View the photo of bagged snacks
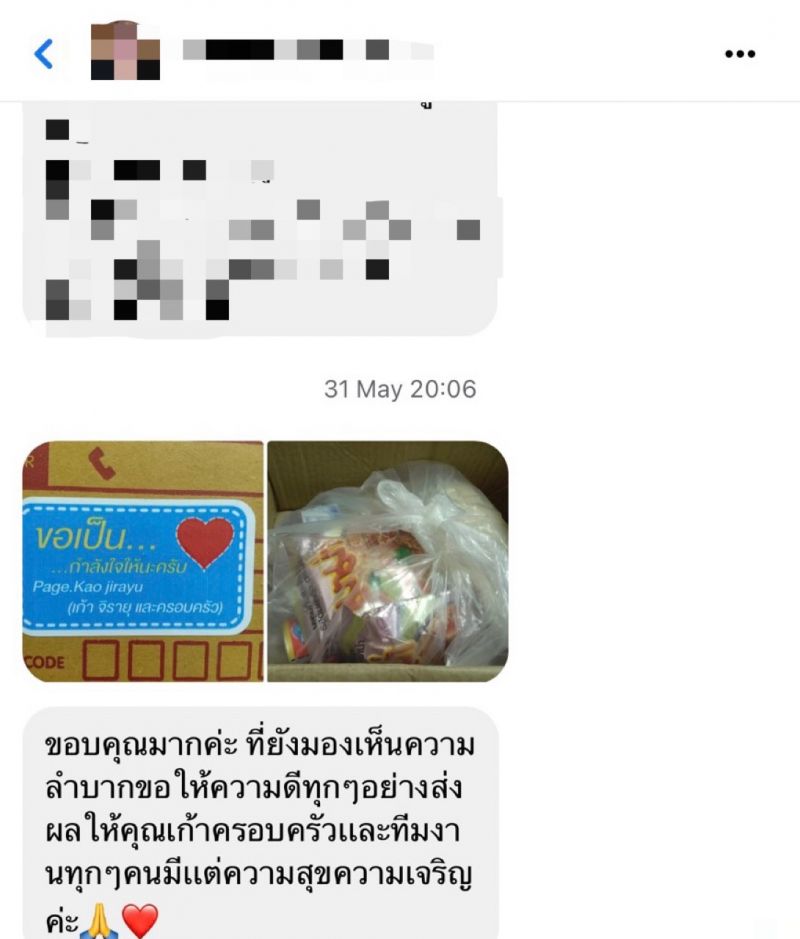Screen dimensions: 800x939 tap(388, 561)
